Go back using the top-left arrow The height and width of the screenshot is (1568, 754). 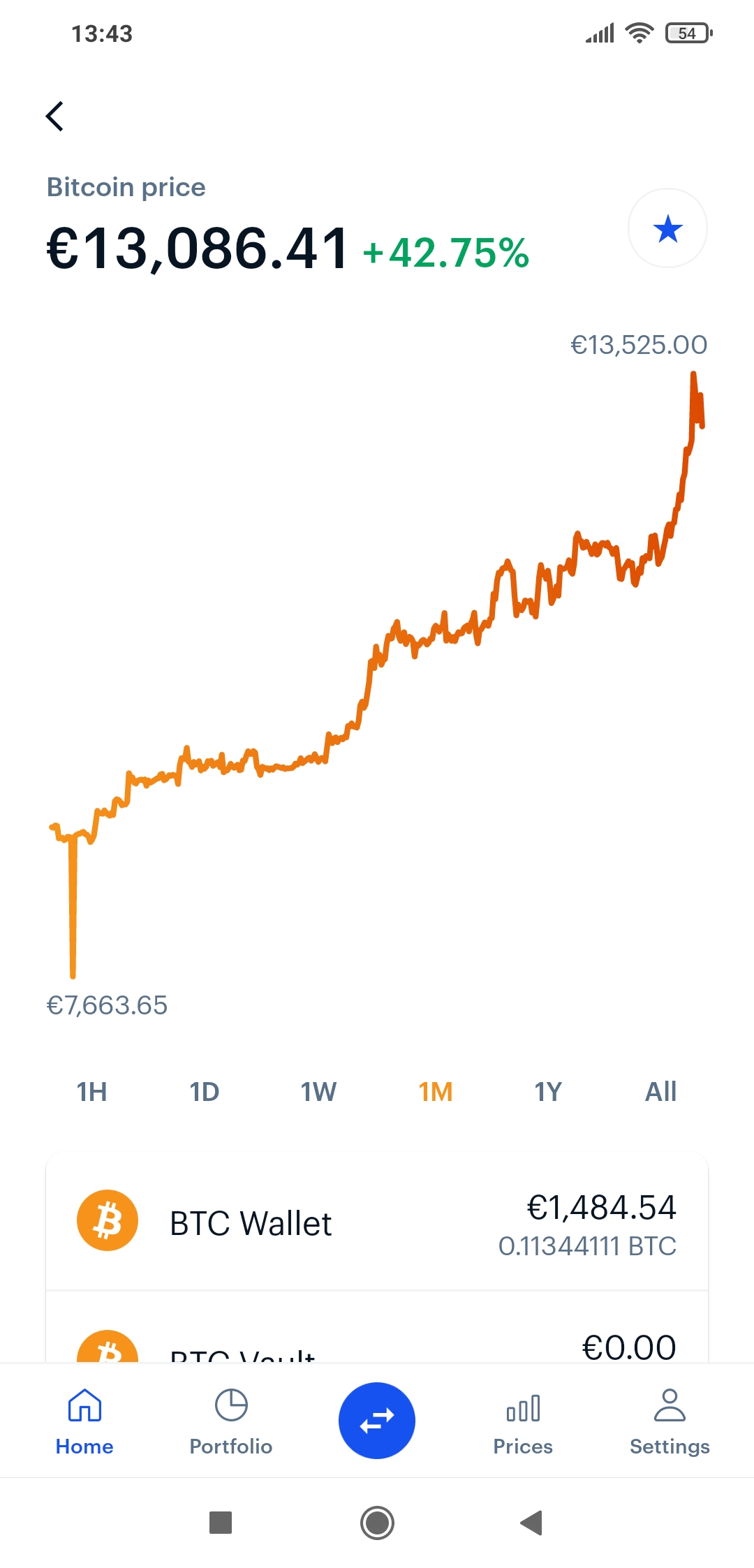tap(54, 117)
